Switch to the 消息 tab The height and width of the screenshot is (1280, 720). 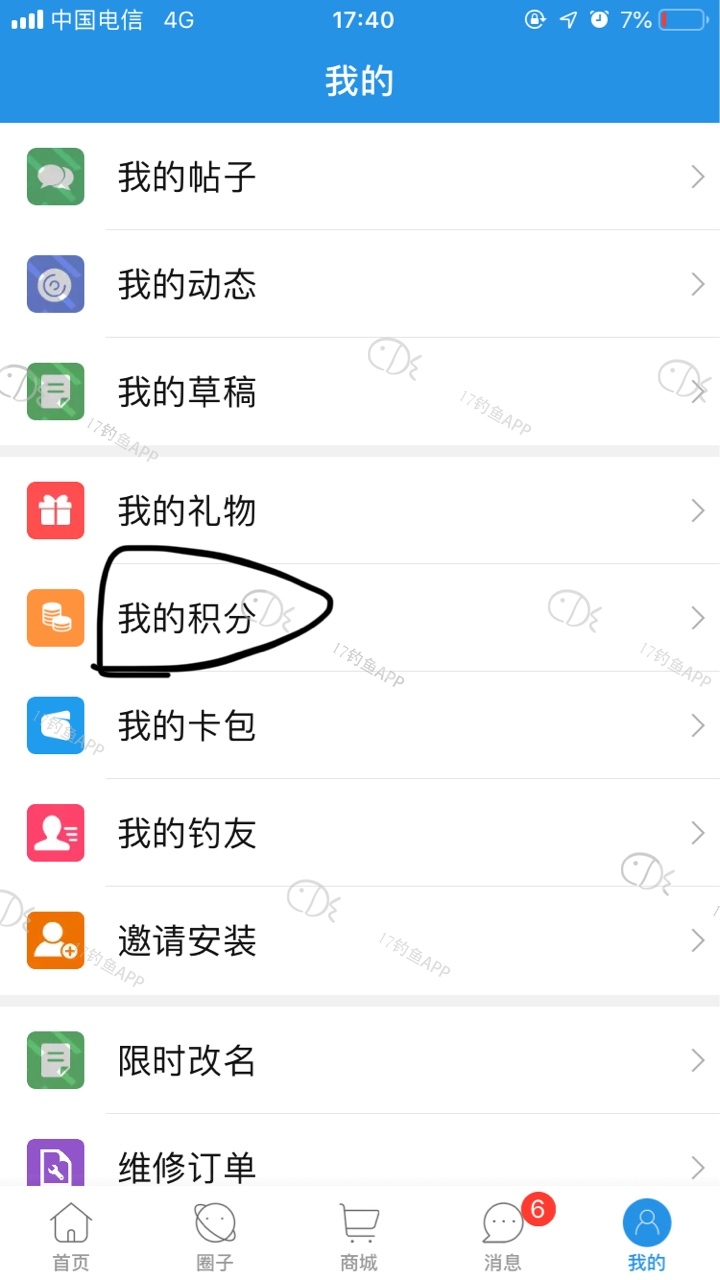(x=503, y=1236)
